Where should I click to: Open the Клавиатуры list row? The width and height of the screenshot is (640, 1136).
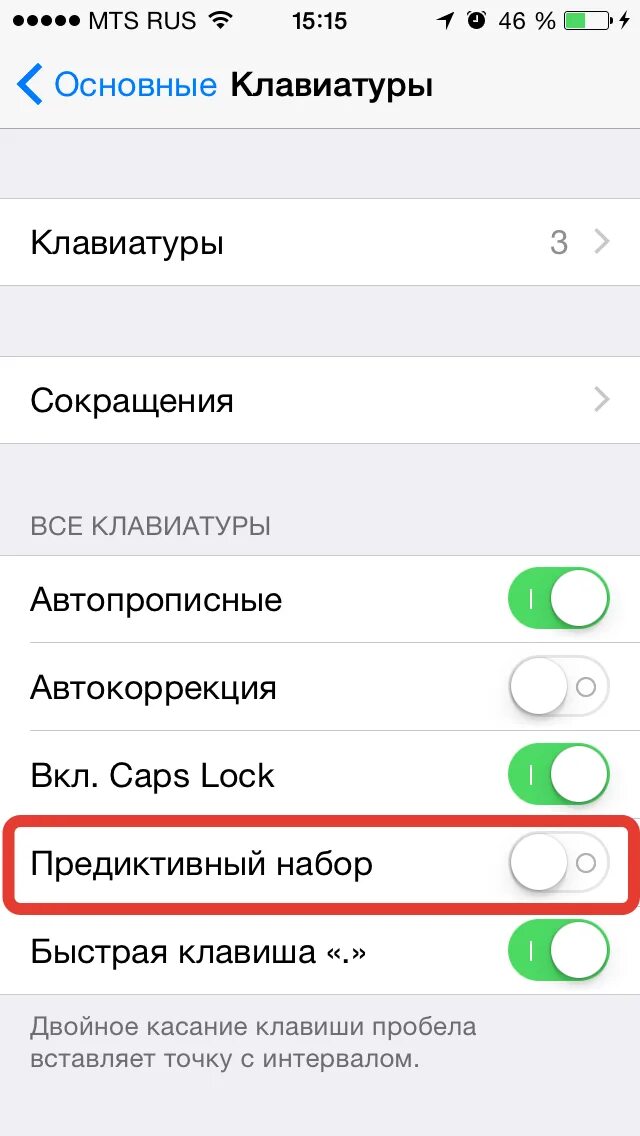(x=320, y=243)
